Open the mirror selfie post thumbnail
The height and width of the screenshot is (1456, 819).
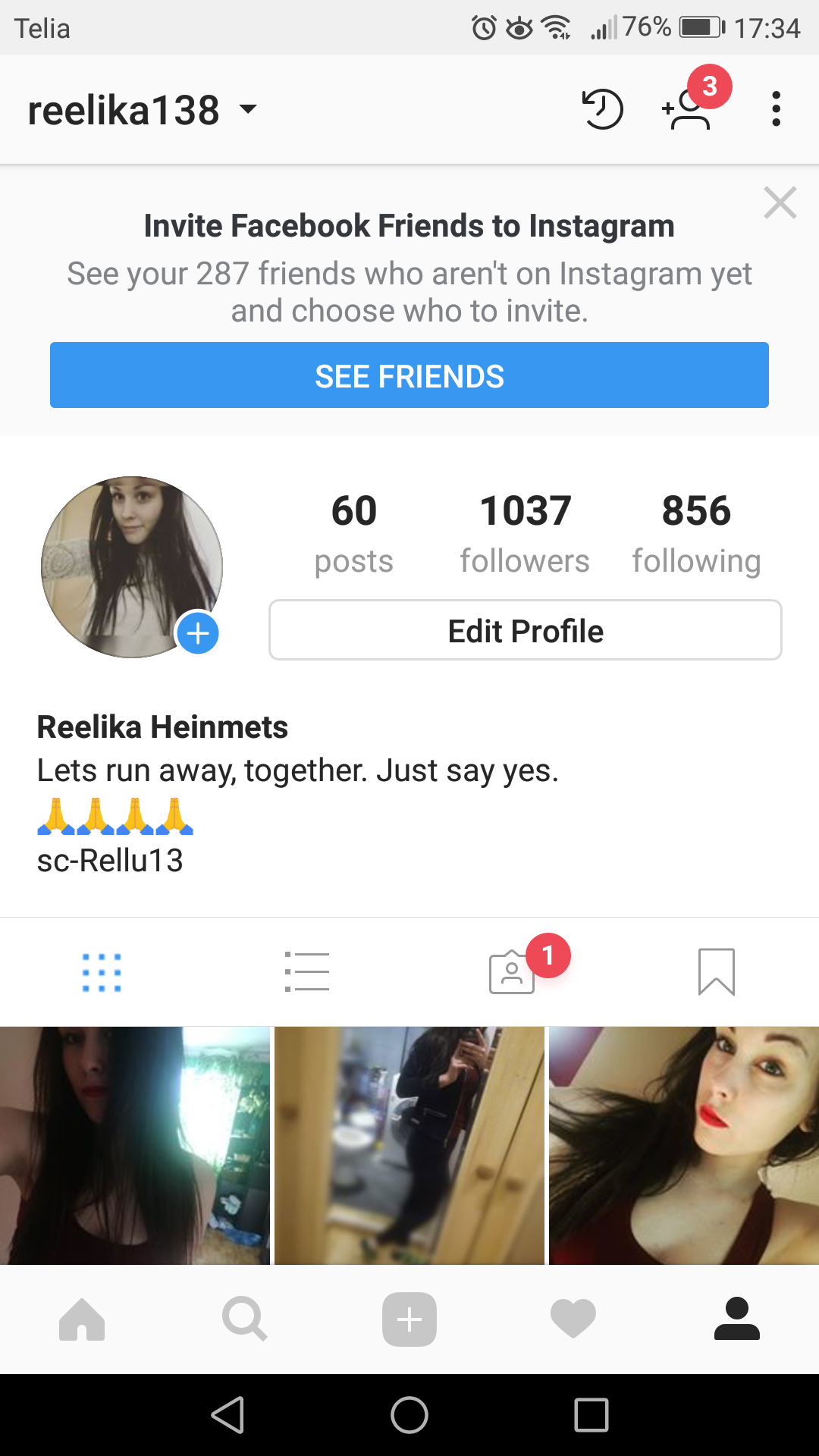[x=409, y=1146]
